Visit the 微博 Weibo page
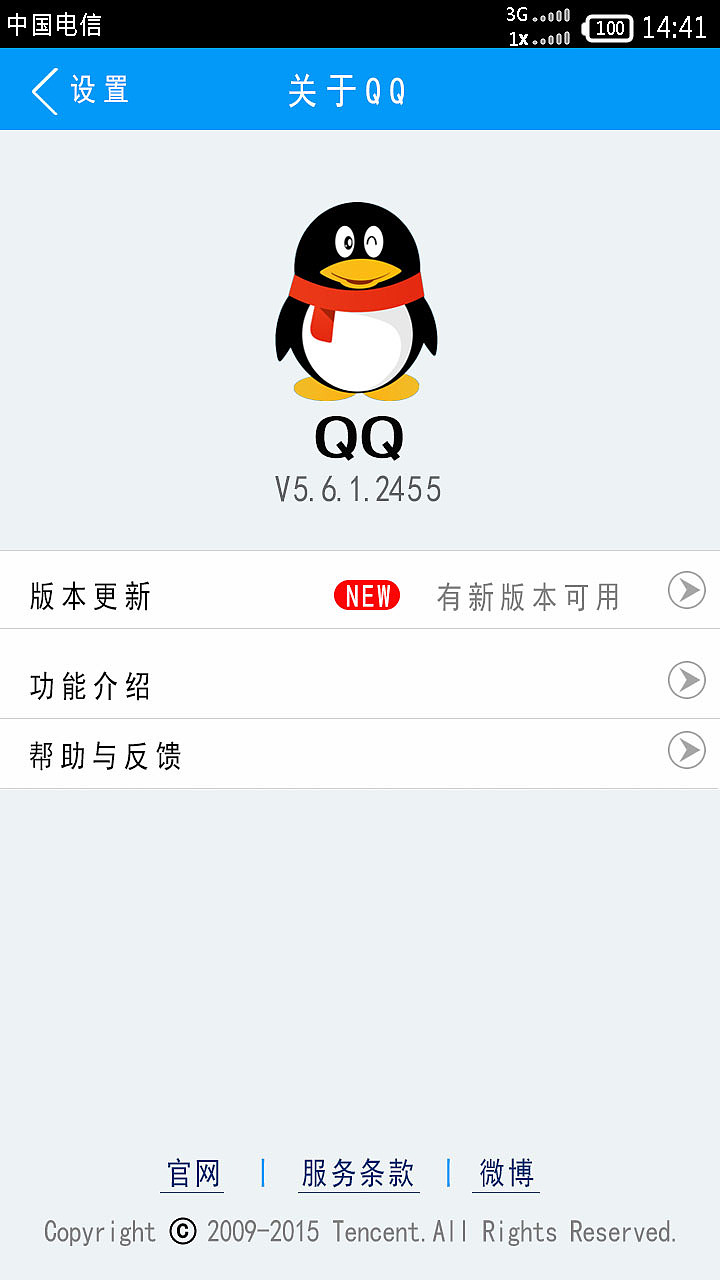The width and height of the screenshot is (720, 1280). coord(506,1174)
